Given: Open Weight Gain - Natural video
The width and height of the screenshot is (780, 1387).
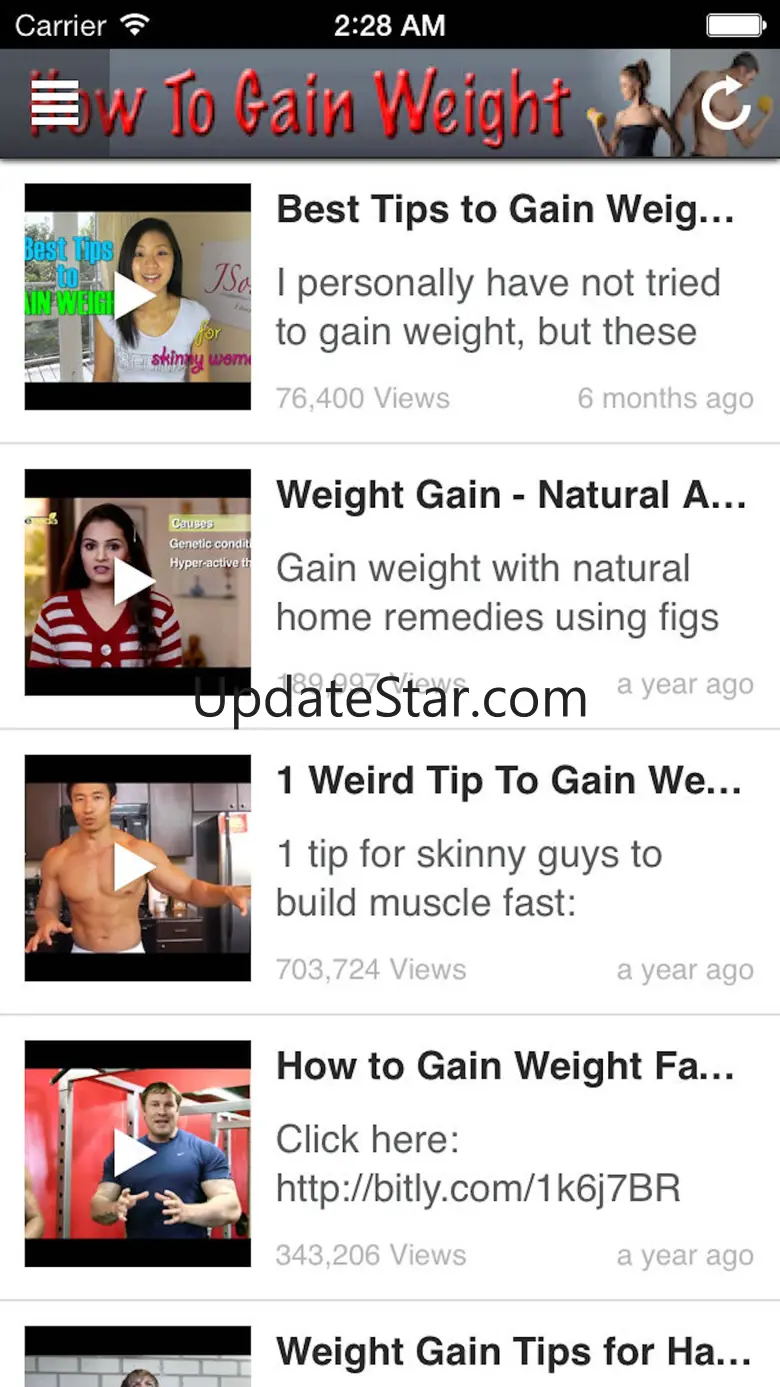Looking at the screenshot, I should click(x=510, y=496).
